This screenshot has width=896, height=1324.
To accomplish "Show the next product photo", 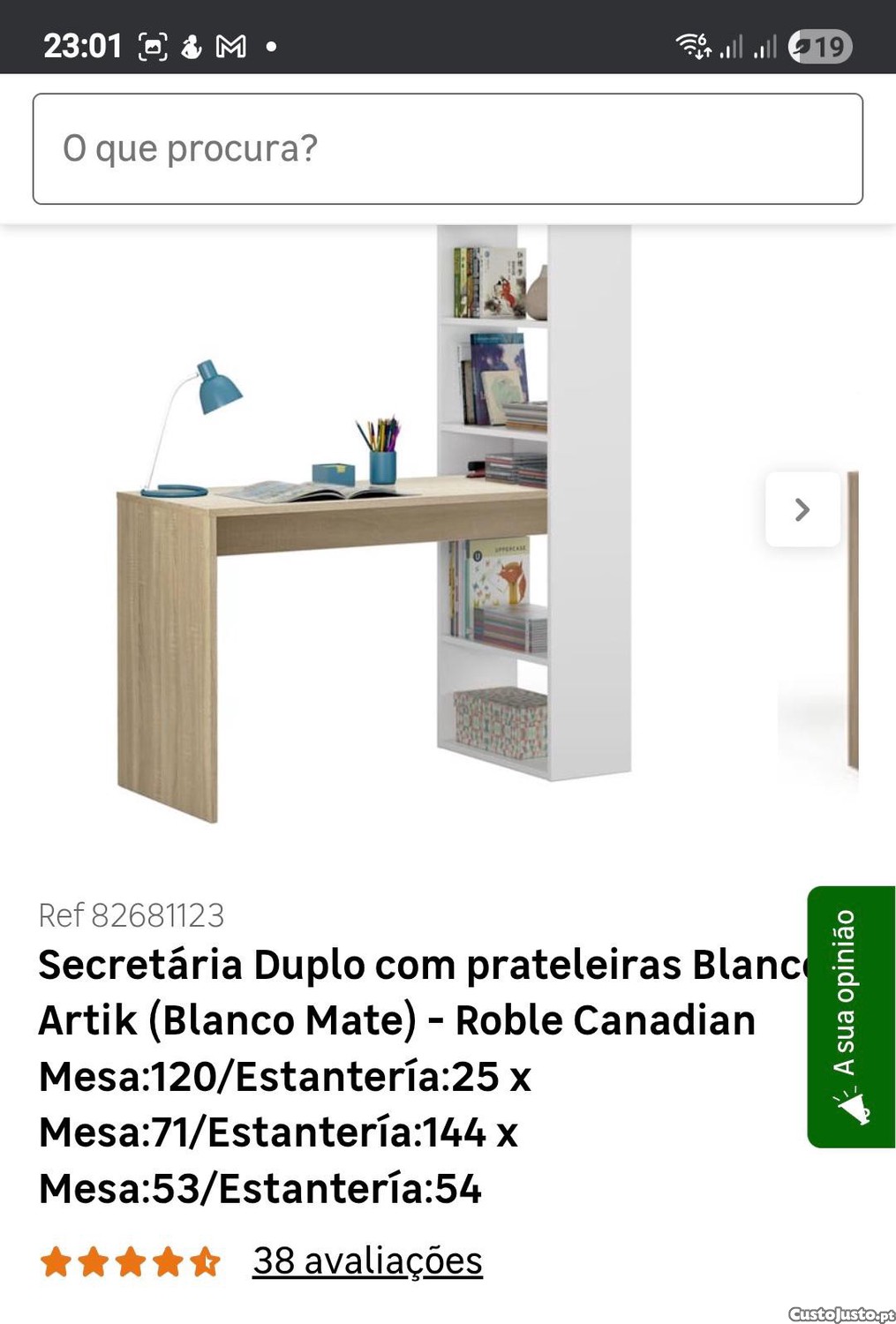I will click(x=802, y=509).
